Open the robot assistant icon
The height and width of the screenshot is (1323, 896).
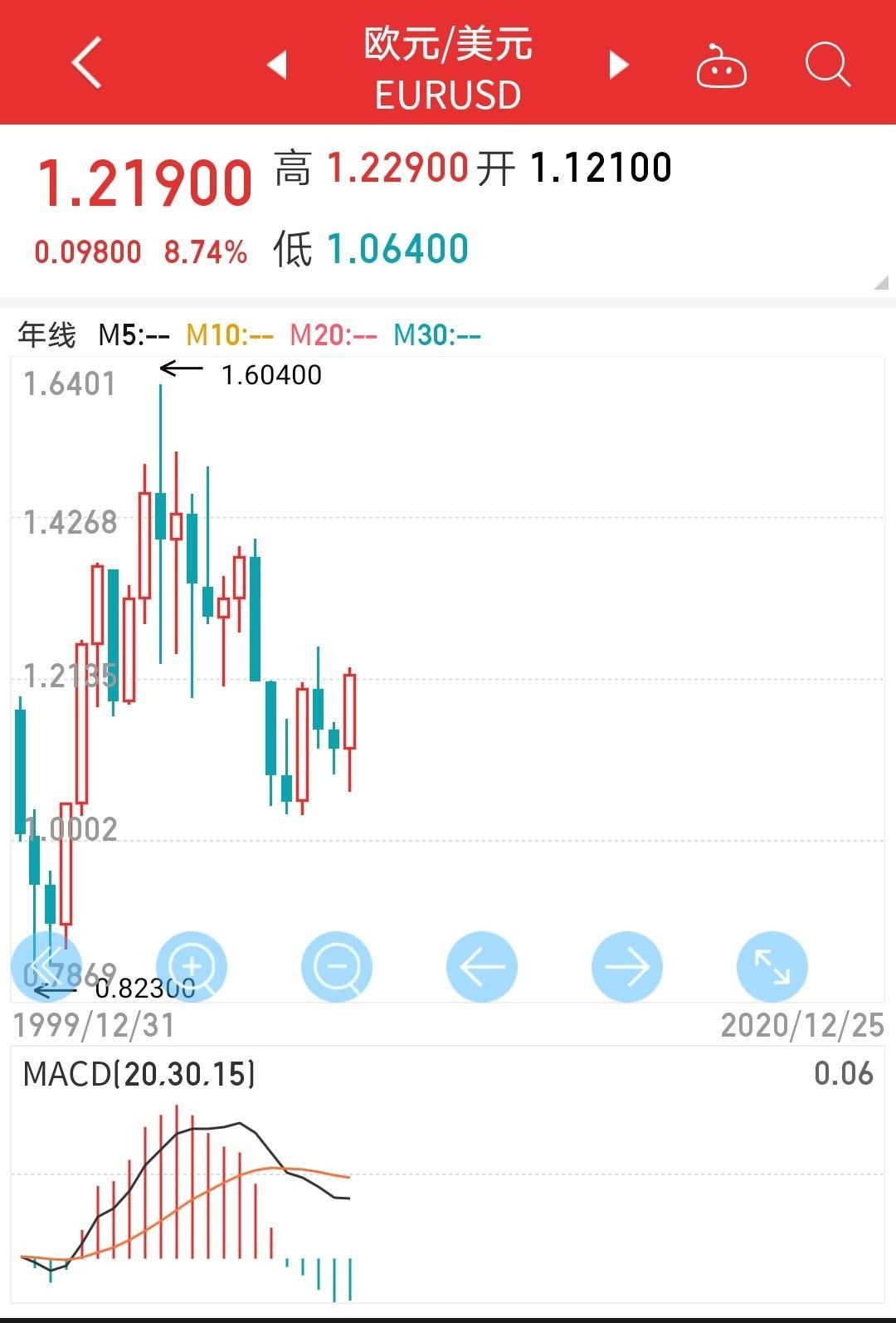[721, 66]
